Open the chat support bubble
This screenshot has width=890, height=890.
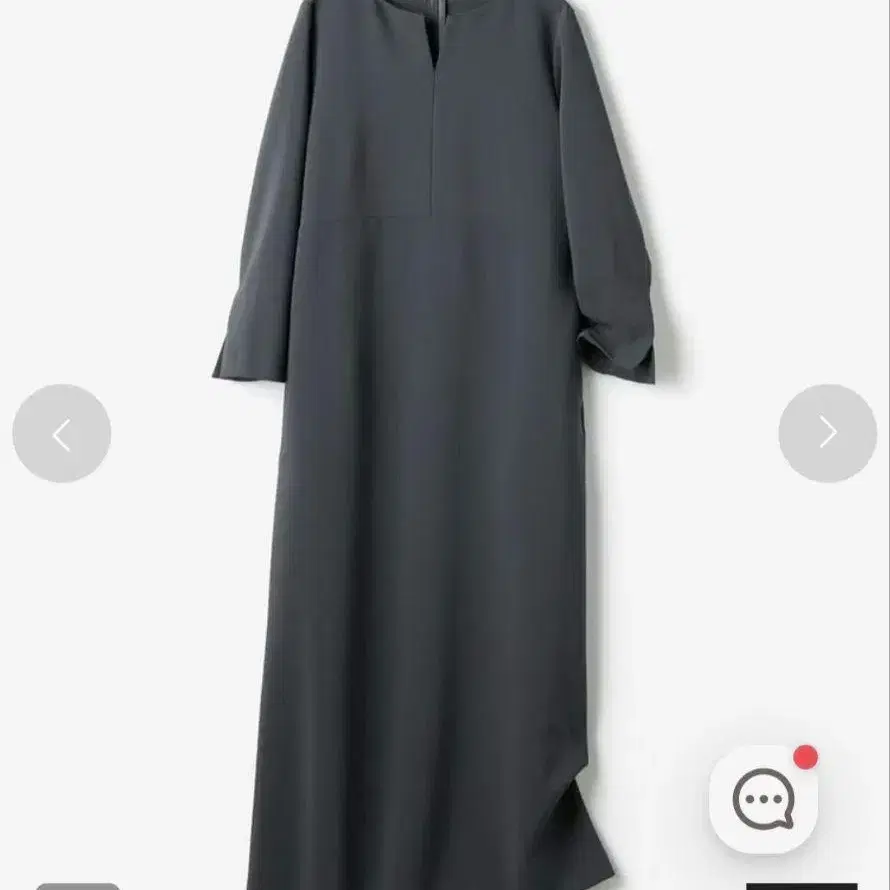pyautogui.click(x=764, y=799)
